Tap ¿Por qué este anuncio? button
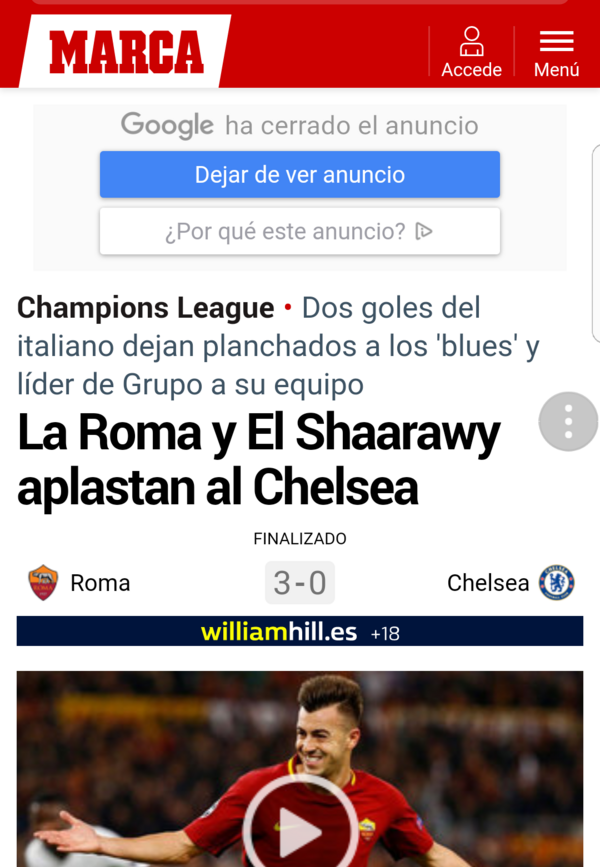600x867 pixels. 299,232
